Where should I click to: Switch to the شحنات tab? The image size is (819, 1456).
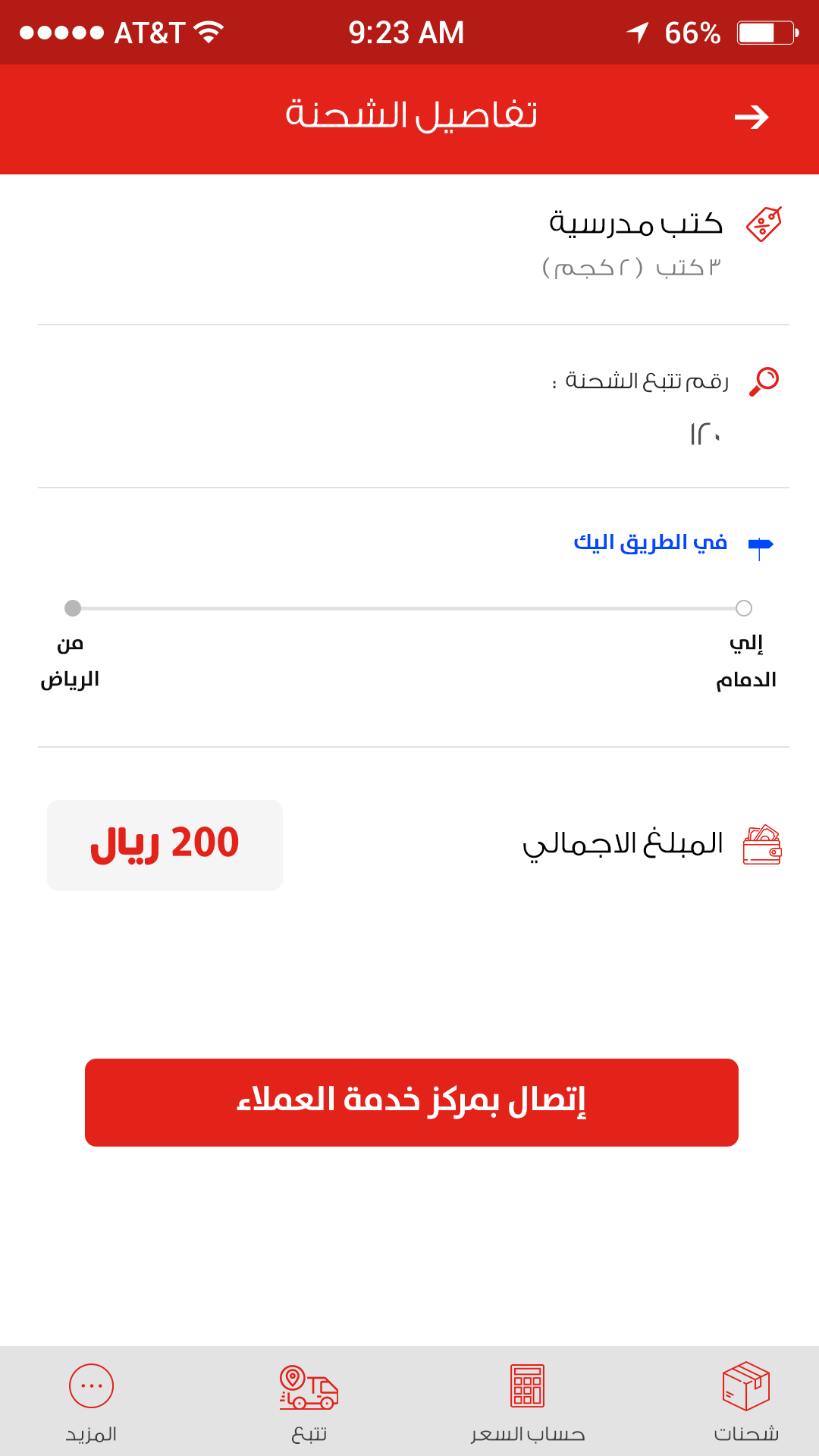(x=746, y=1401)
